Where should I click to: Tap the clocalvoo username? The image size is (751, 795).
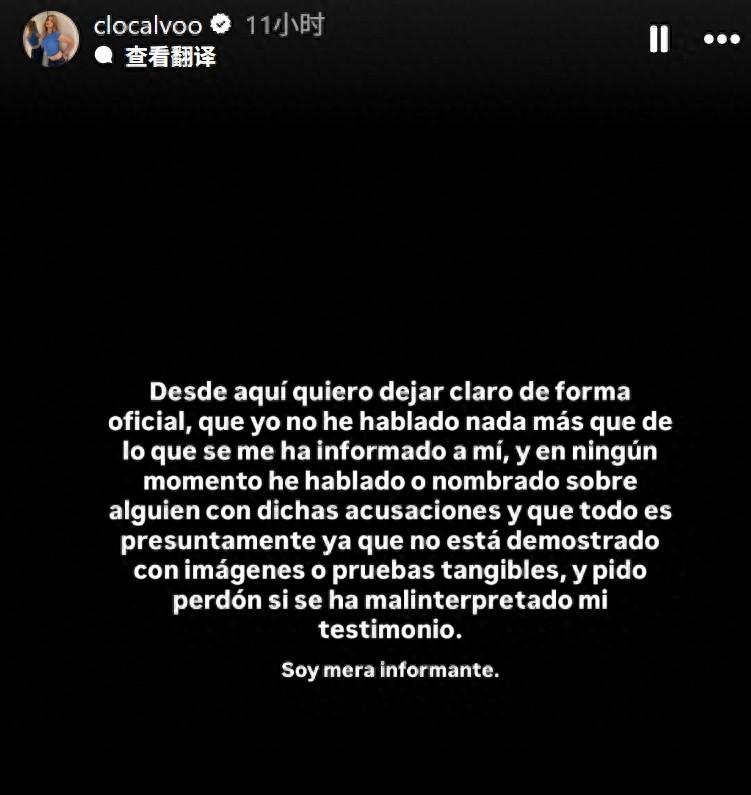146,26
